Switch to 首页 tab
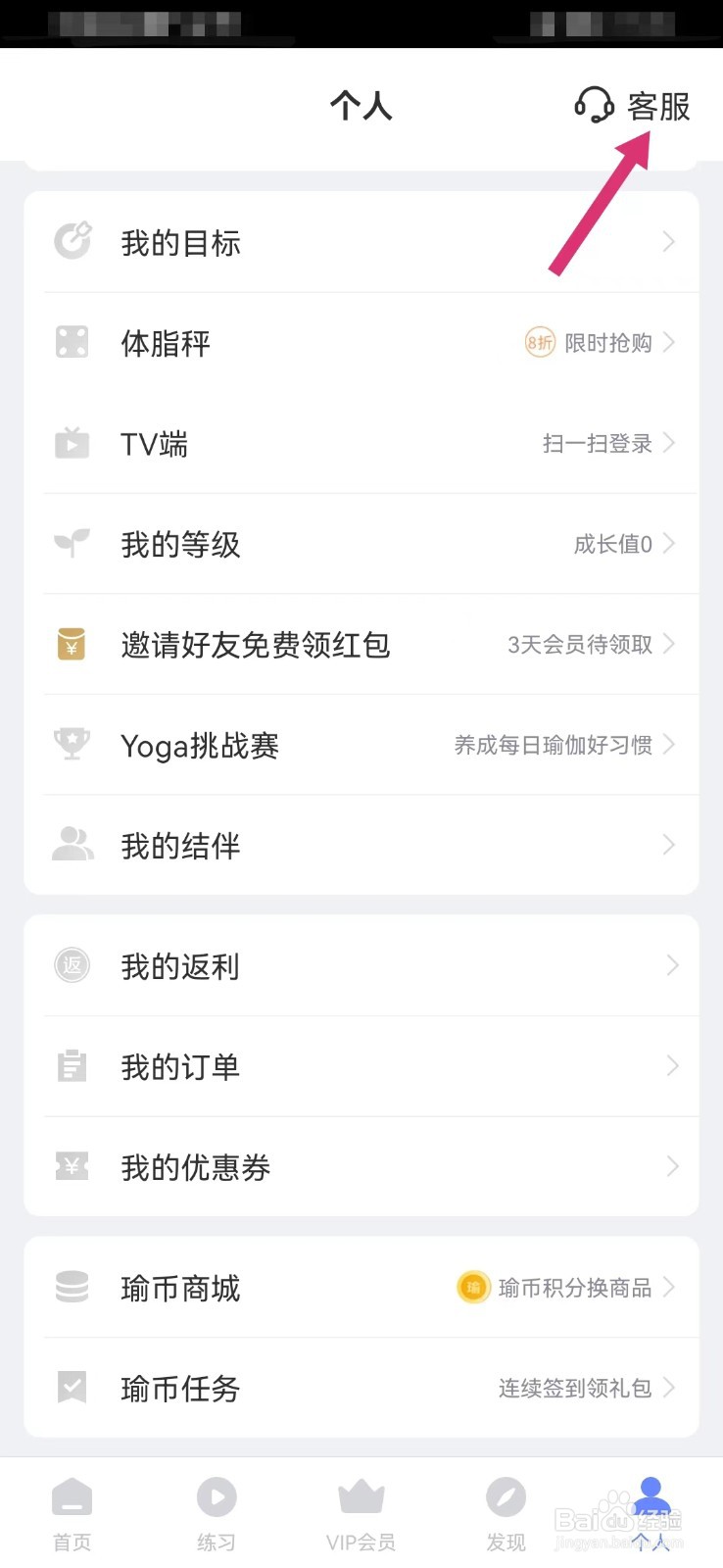723x1568 pixels. pos(72,1514)
